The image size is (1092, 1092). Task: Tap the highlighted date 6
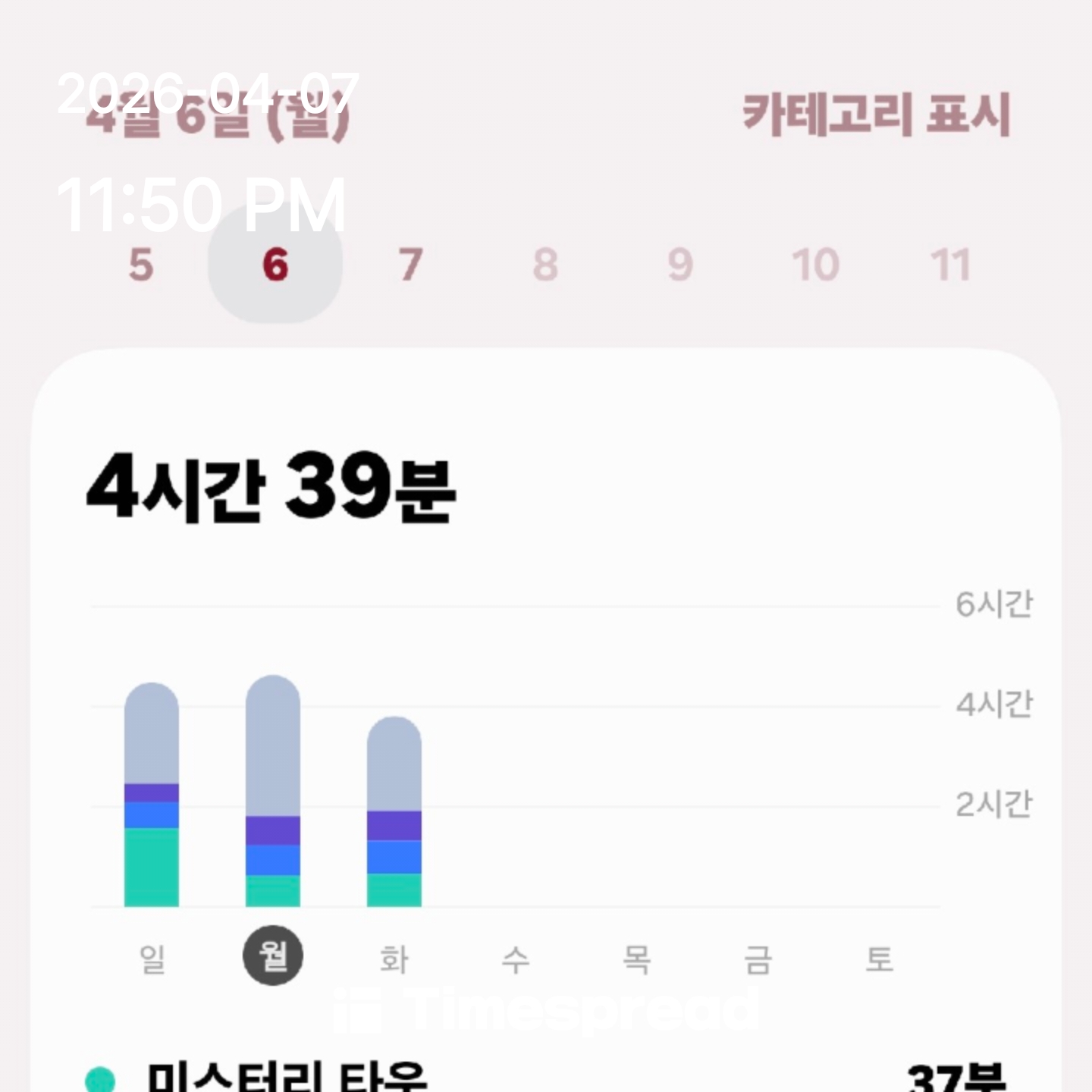tap(275, 265)
